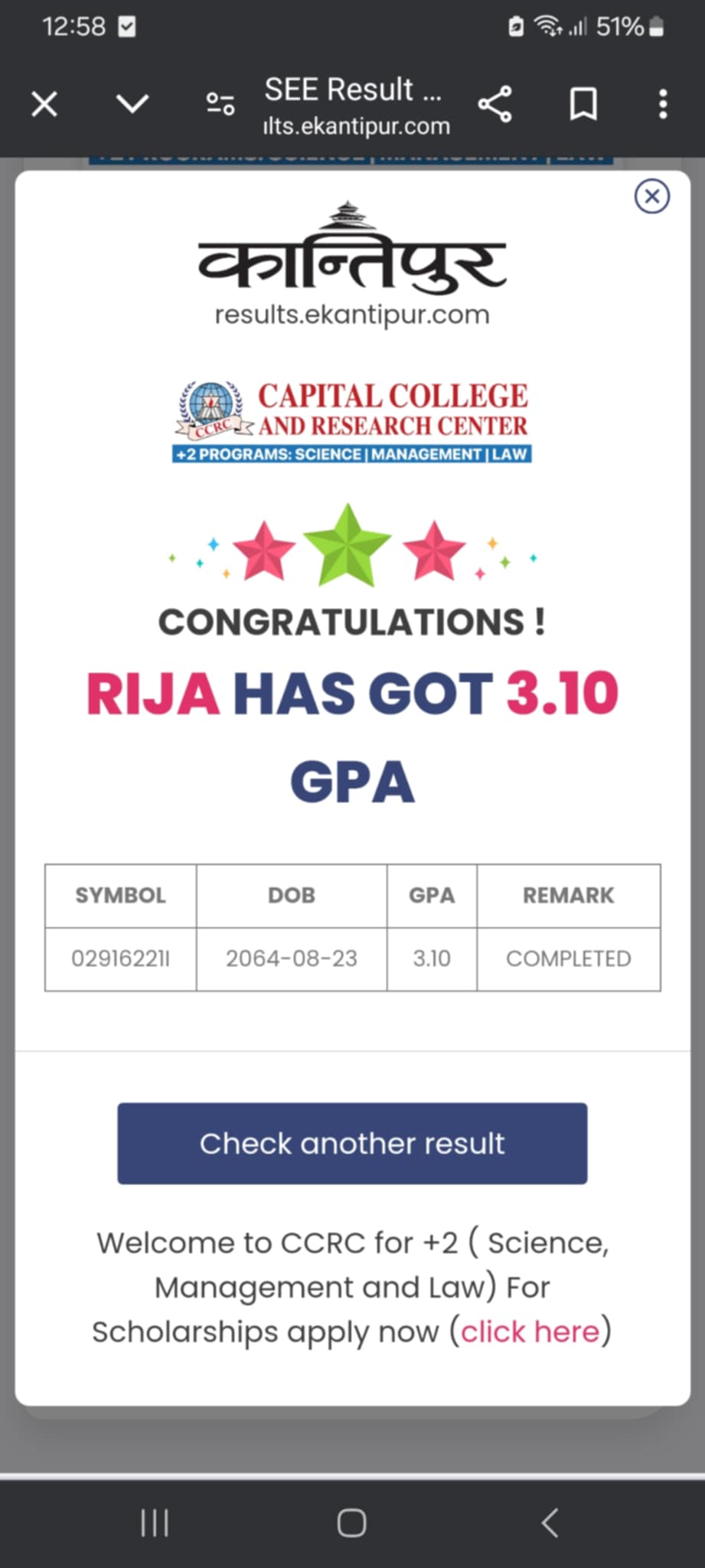This screenshot has height=1568, width=705.
Task: Open recent apps from the navigation bar
Action: [155, 1523]
